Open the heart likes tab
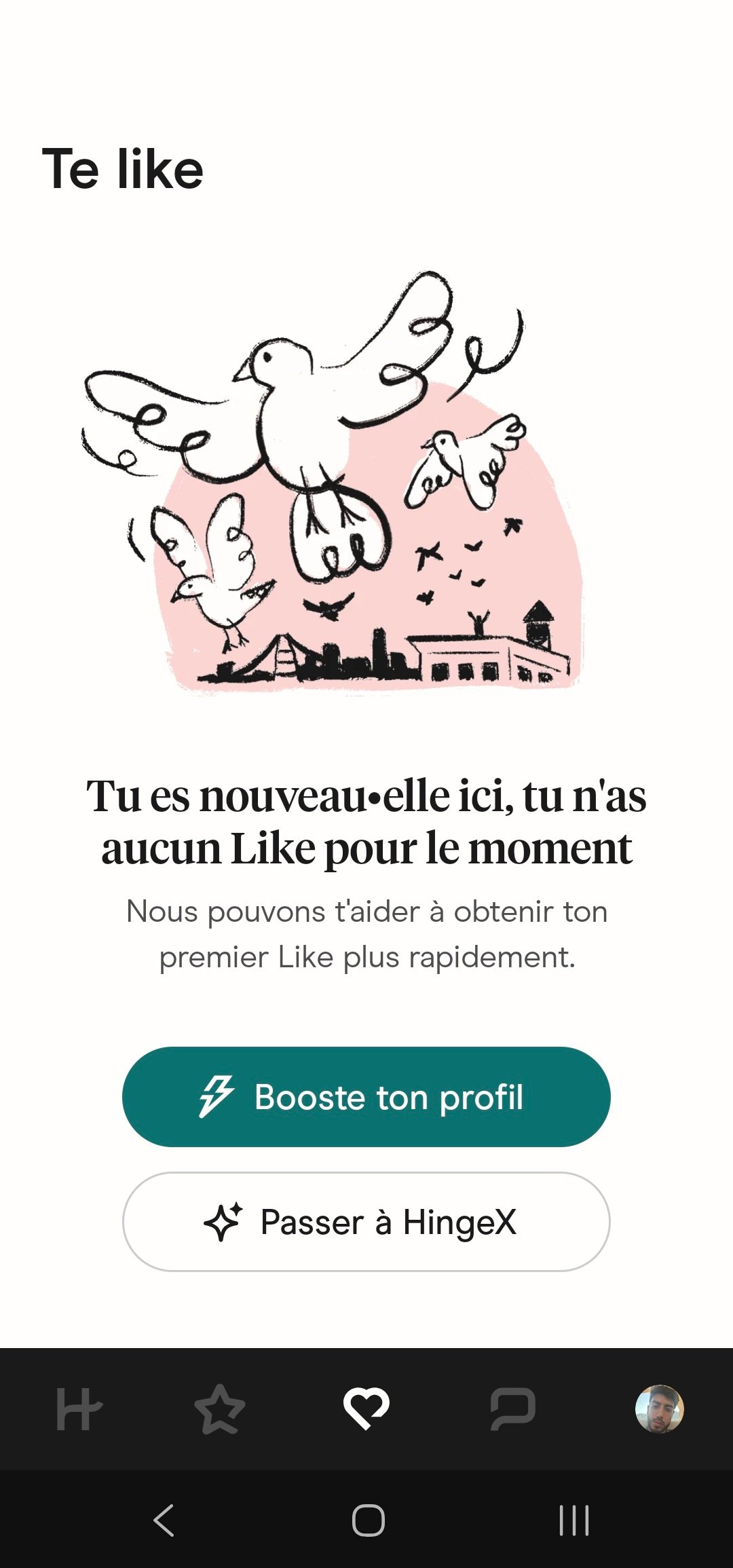Screen dimensions: 733x1568 click(x=366, y=1409)
